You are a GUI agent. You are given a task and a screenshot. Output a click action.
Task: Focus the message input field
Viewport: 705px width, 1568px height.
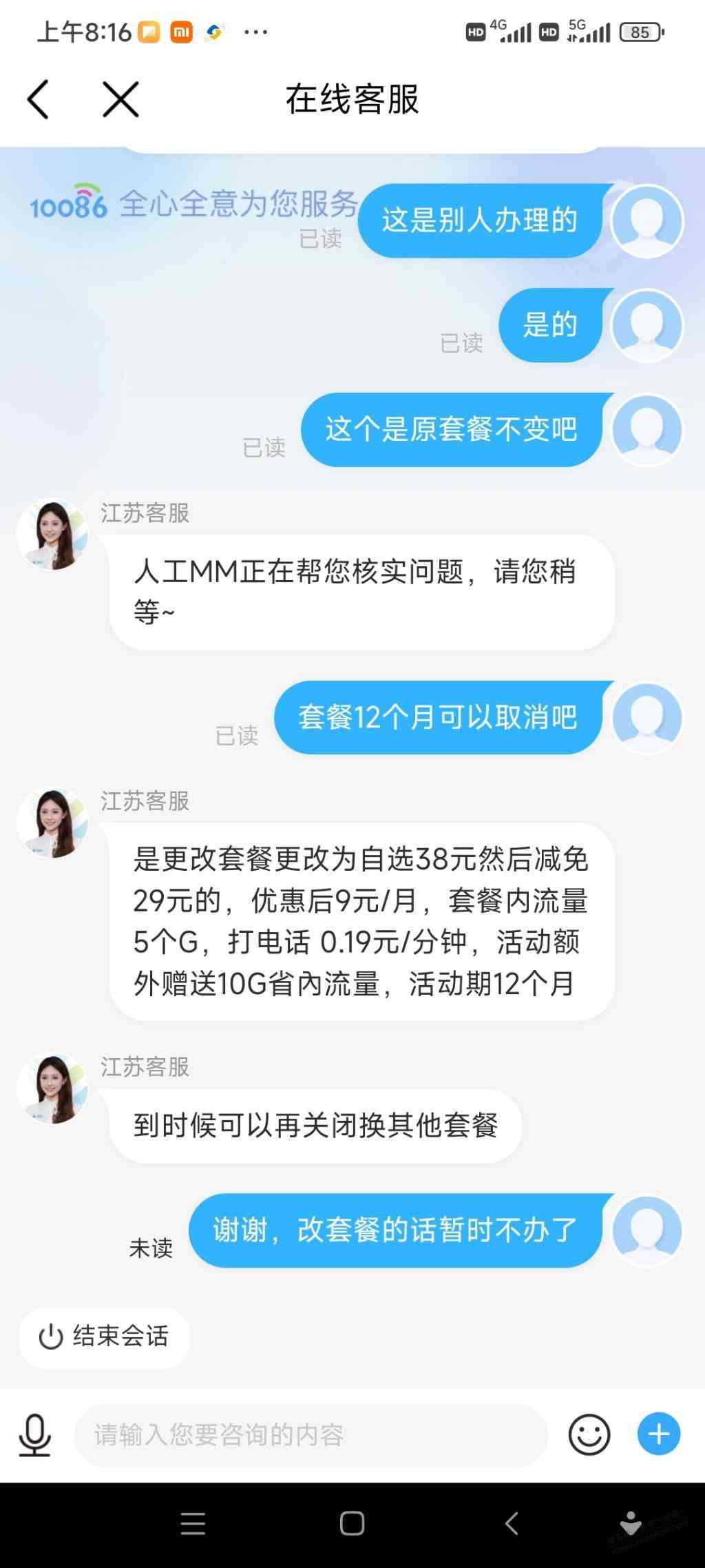[x=310, y=1435]
